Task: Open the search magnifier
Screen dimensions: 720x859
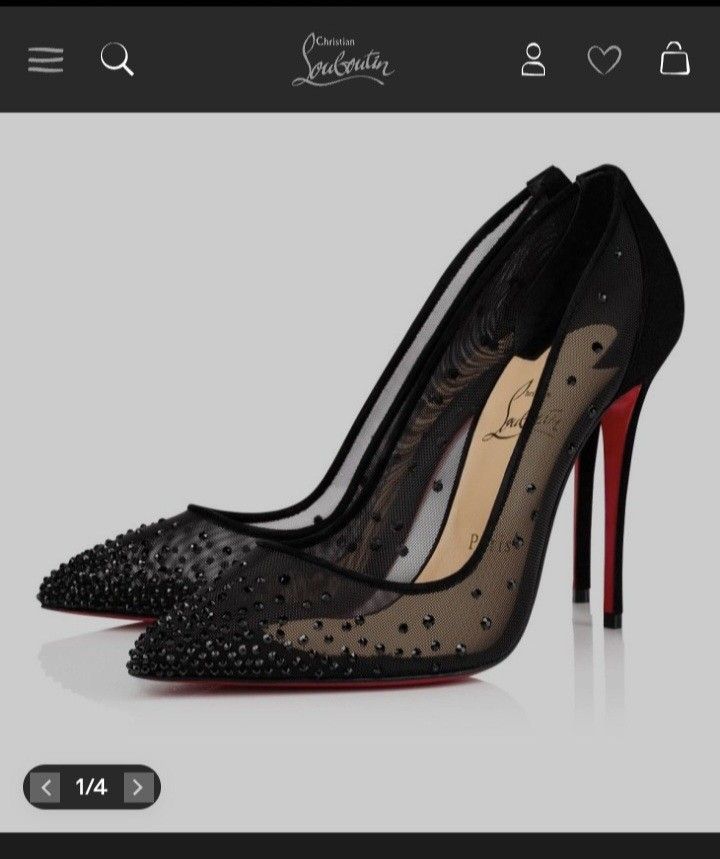Action: 117,59
